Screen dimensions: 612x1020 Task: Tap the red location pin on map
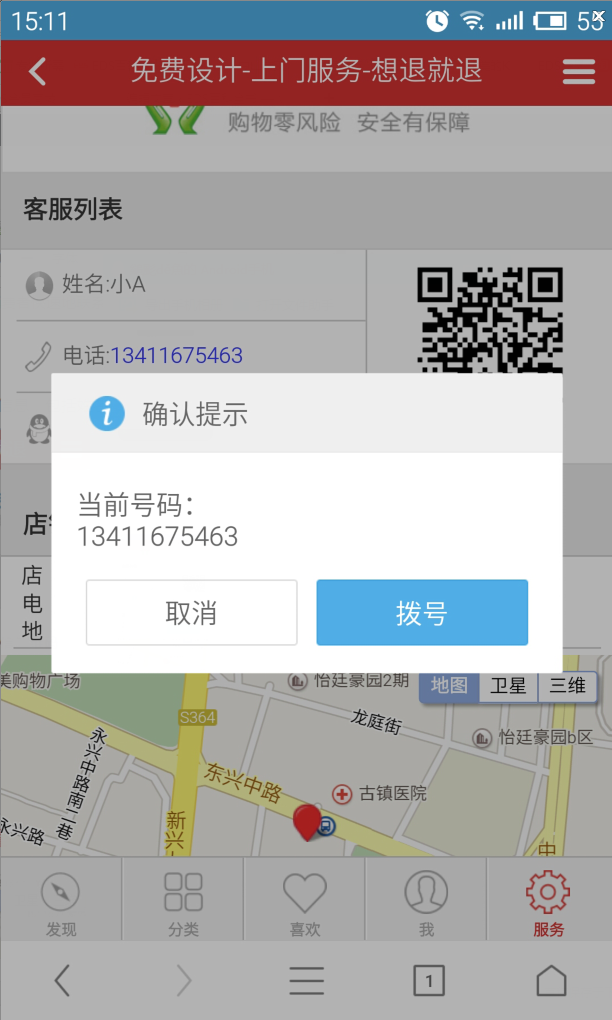pyautogui.click(x=307, y=822)
